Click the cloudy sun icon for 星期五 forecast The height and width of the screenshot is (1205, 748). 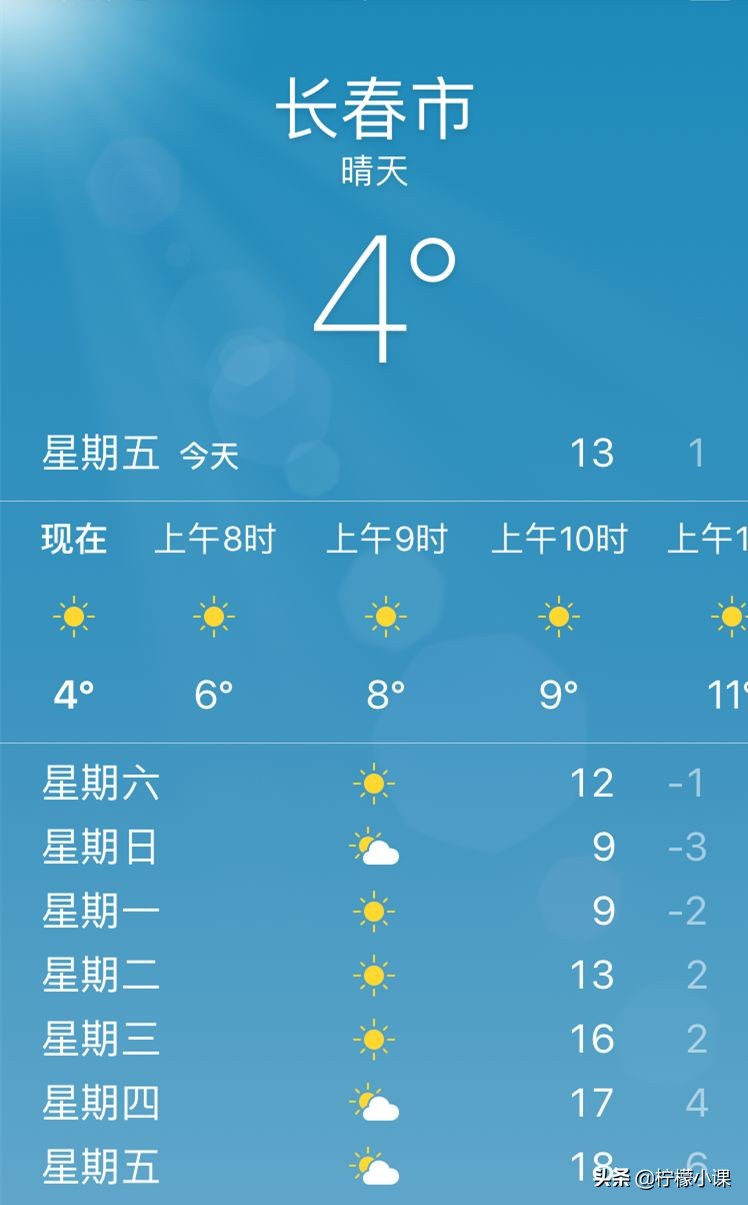coord(374,1166)
